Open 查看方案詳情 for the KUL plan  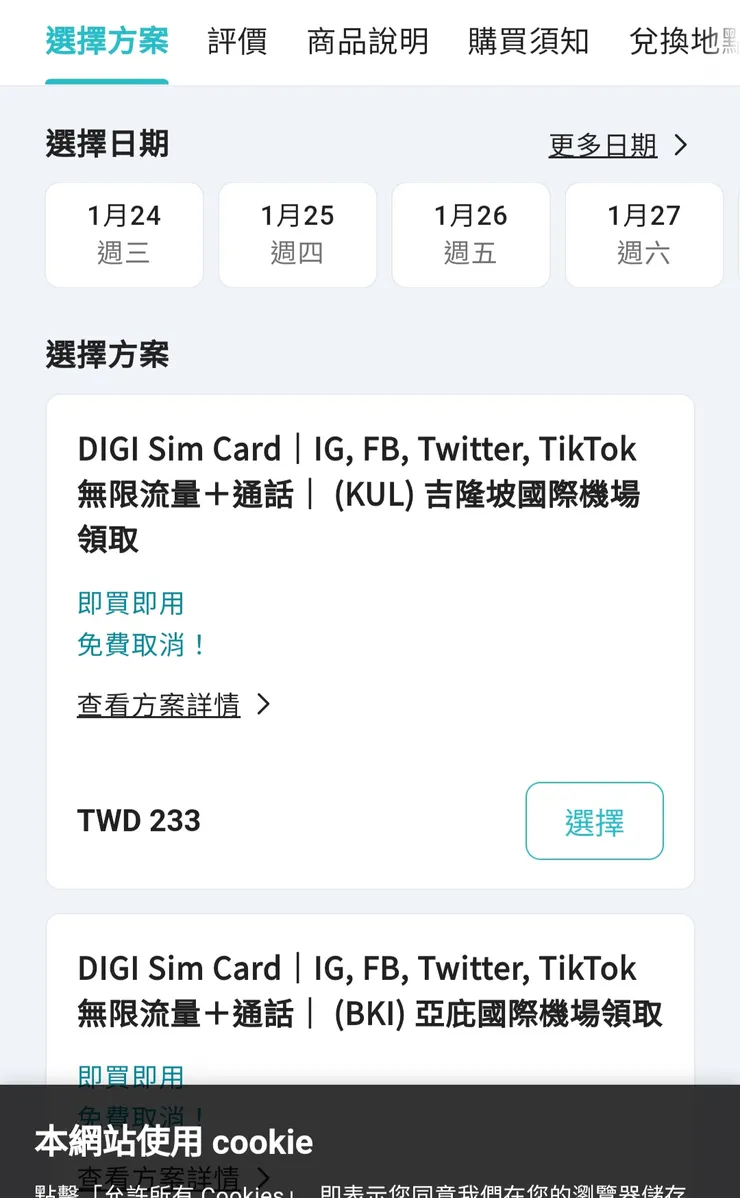click(158, 705)
